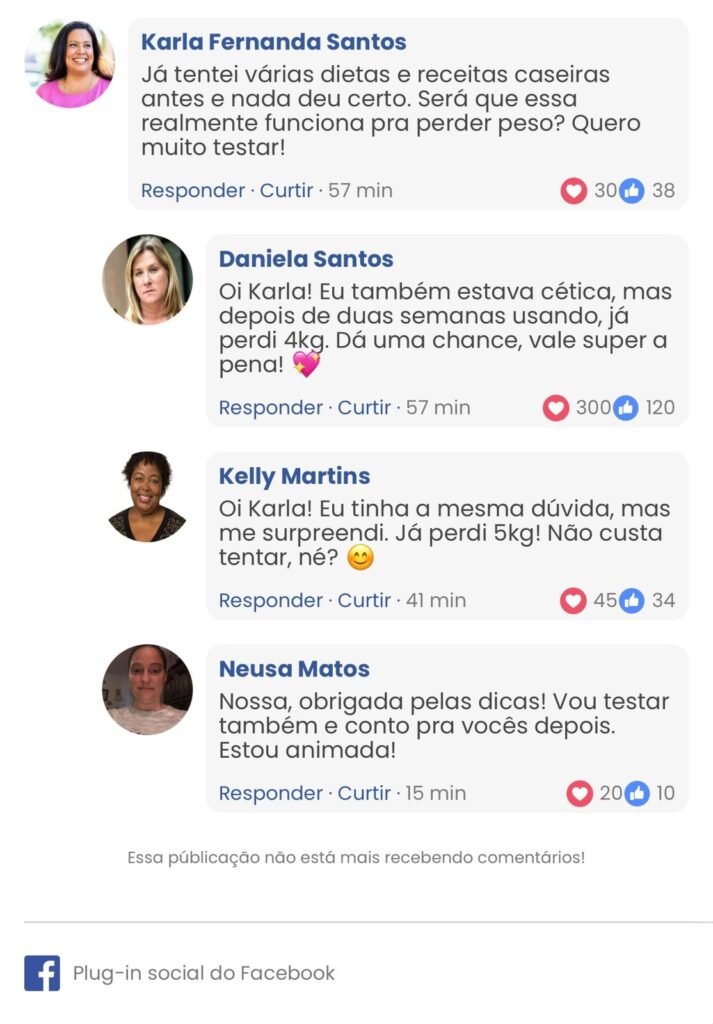Open Karla Fernanda Santos' profile name
Viewport: 713px width, 1024px height.
(x=273, y=42)
